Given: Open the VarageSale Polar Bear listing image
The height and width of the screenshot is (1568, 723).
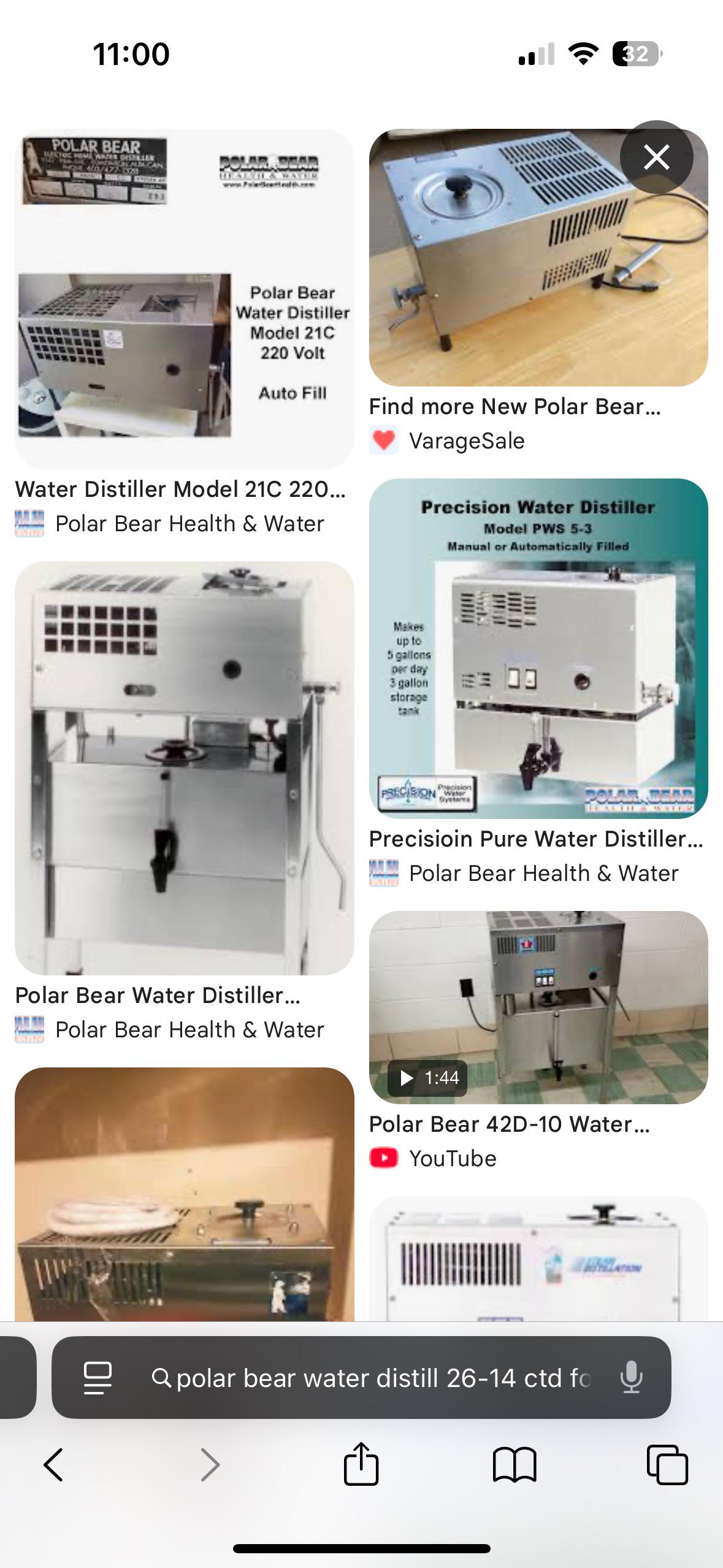Looking at the screenshot, I should [x=538, y=258].
